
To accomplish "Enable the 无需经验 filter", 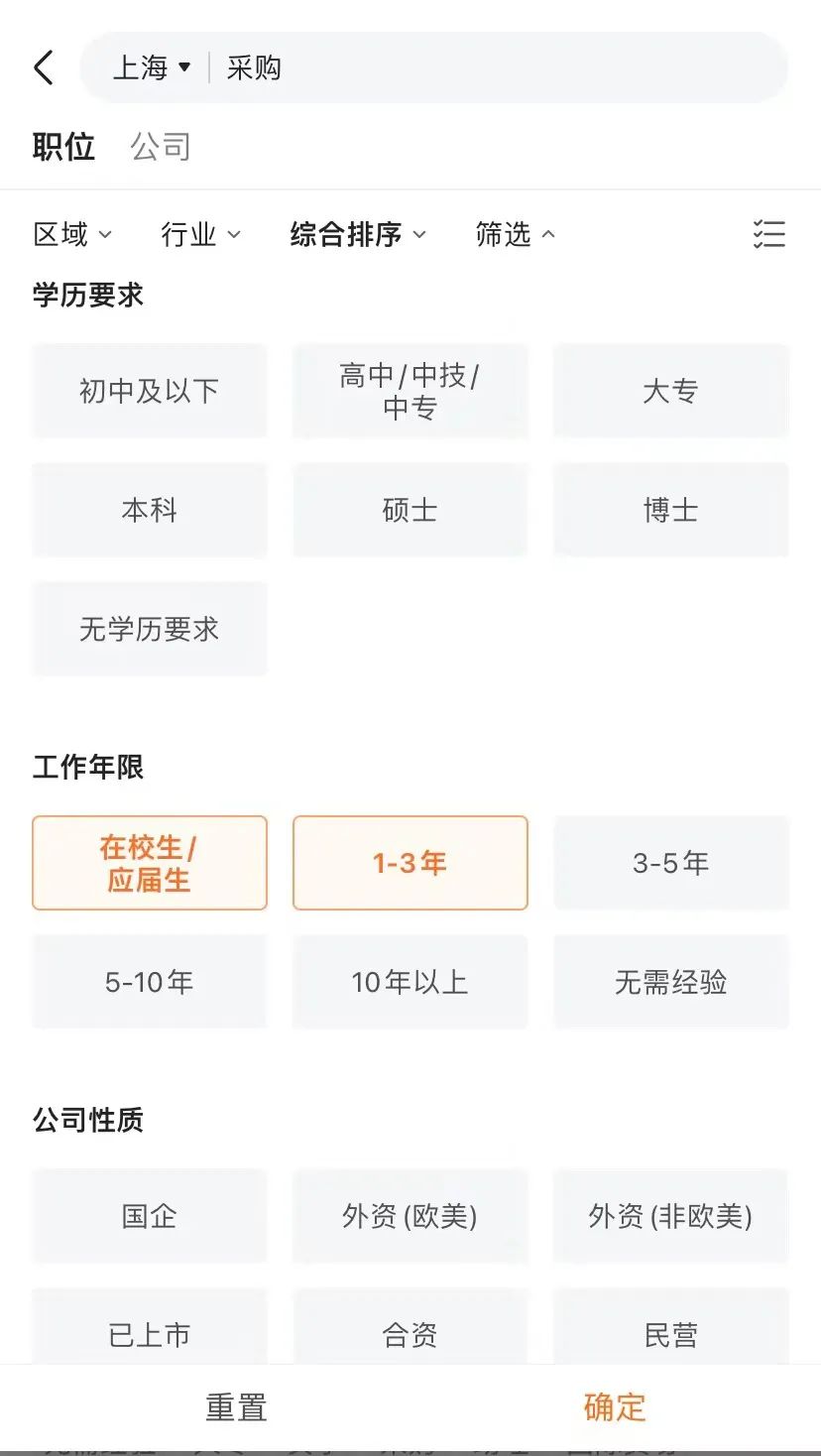I will (x=671, y=982).
